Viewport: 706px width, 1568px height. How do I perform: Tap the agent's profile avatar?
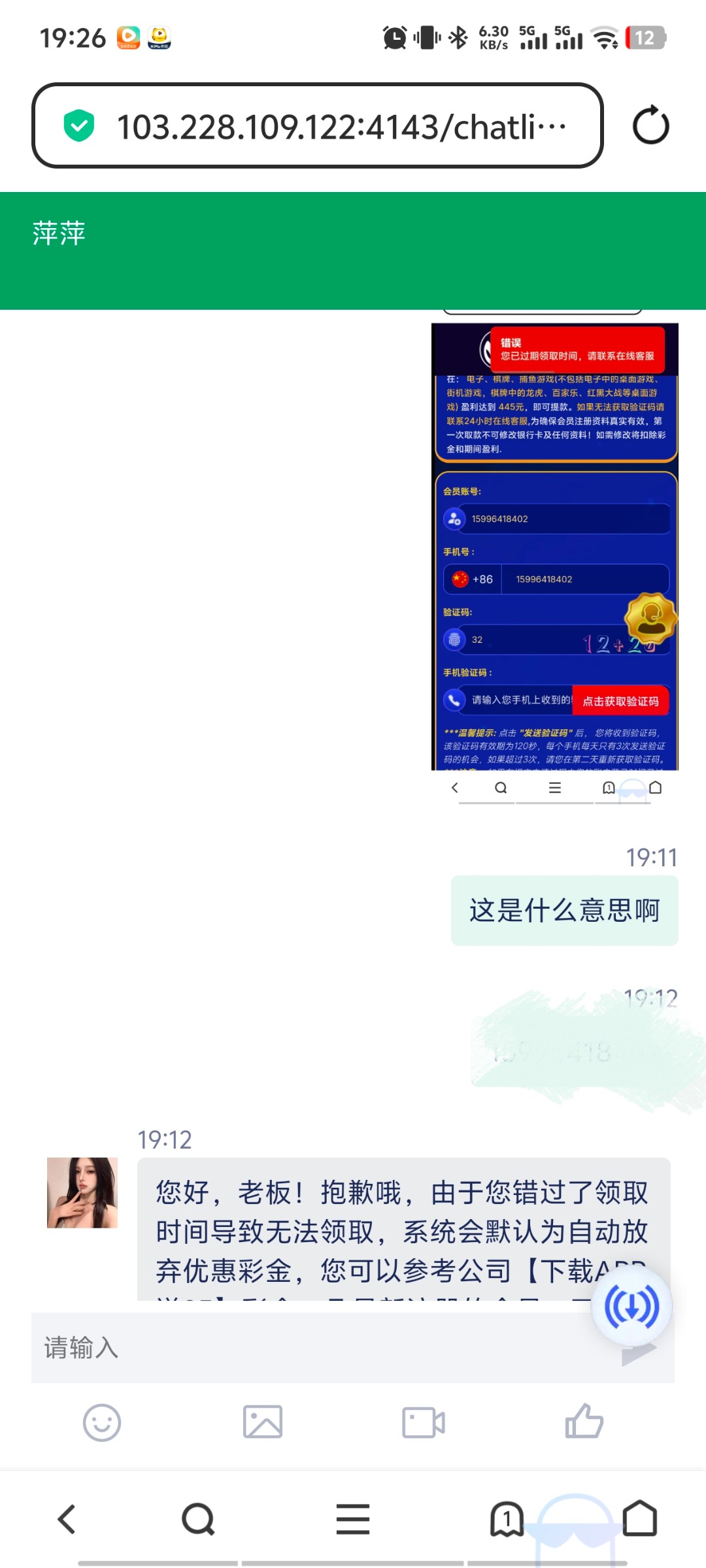[x=82, y=1193]
